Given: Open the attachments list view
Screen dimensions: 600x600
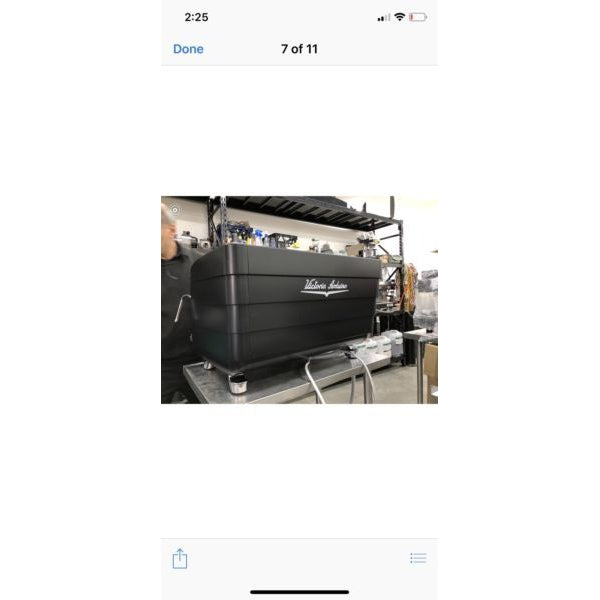Looking at the screenshot, I should click(418, 558).
